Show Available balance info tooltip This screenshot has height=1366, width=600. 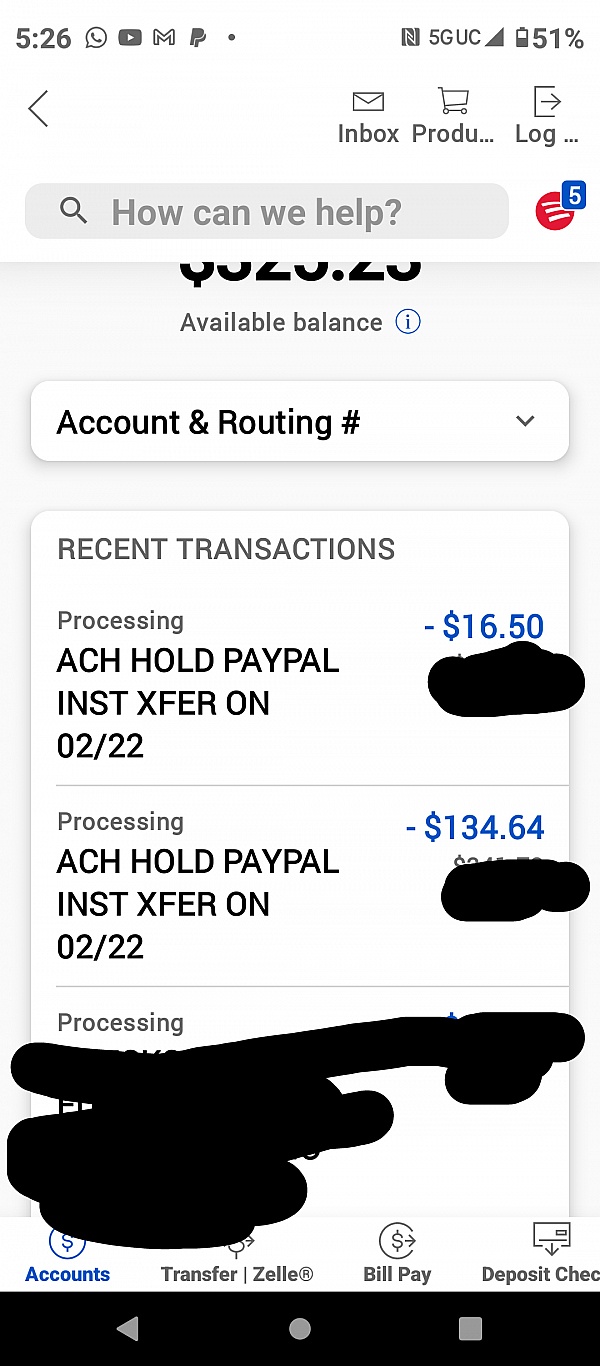pyautogui.click(x=408, y=322)
